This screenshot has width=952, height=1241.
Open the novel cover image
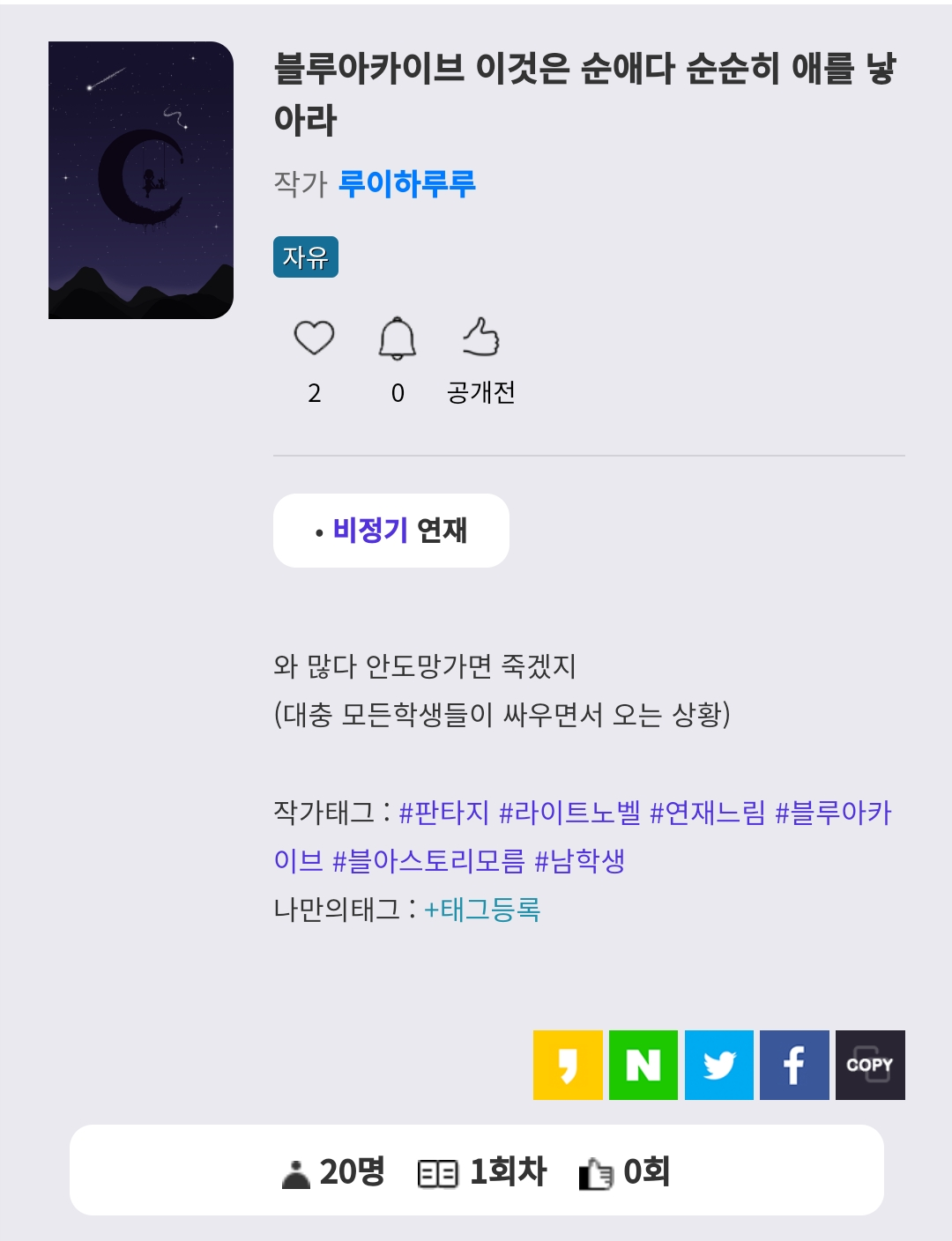141,180
